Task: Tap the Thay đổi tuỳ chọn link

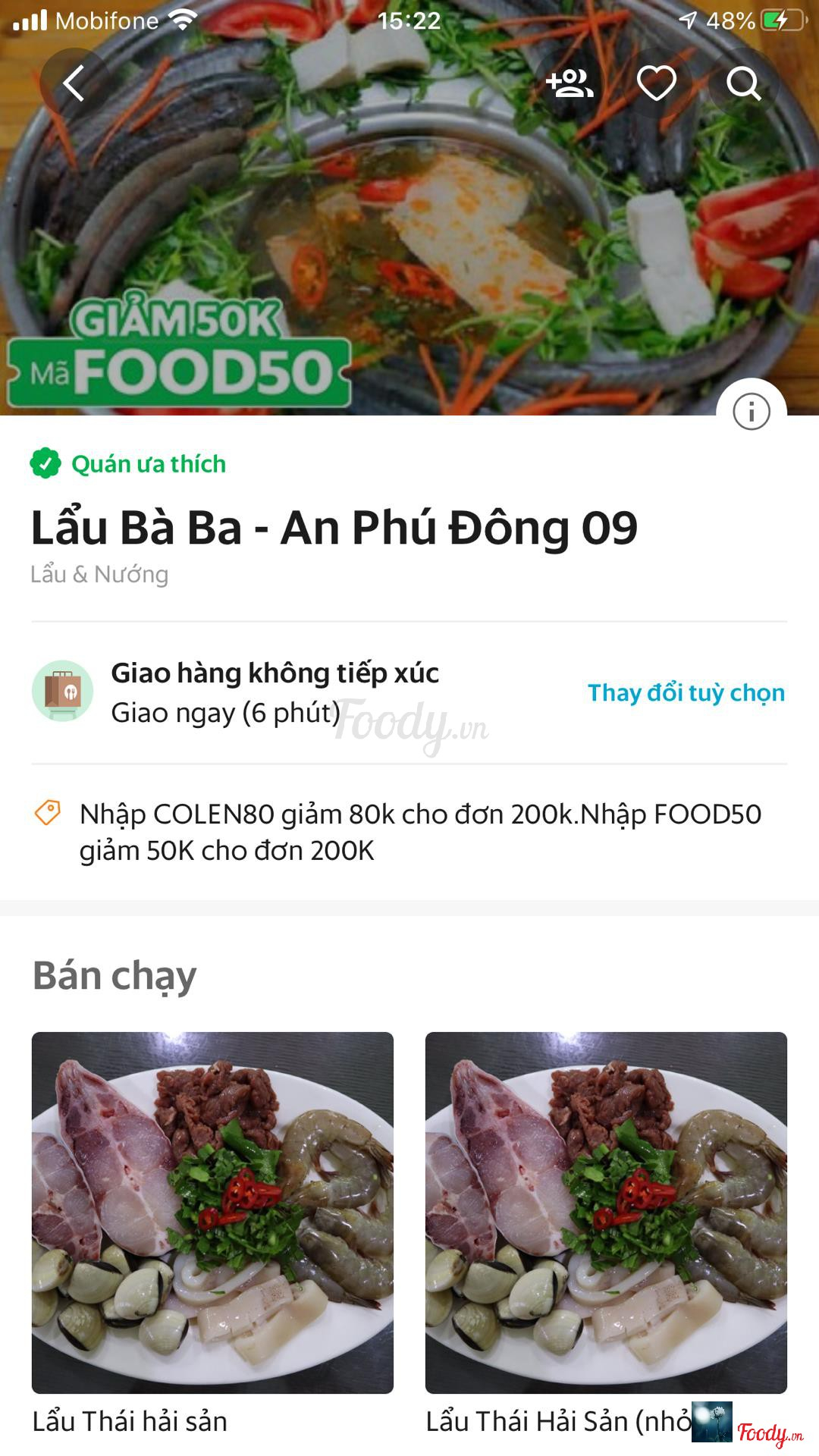Action: (x=686, y=692)
